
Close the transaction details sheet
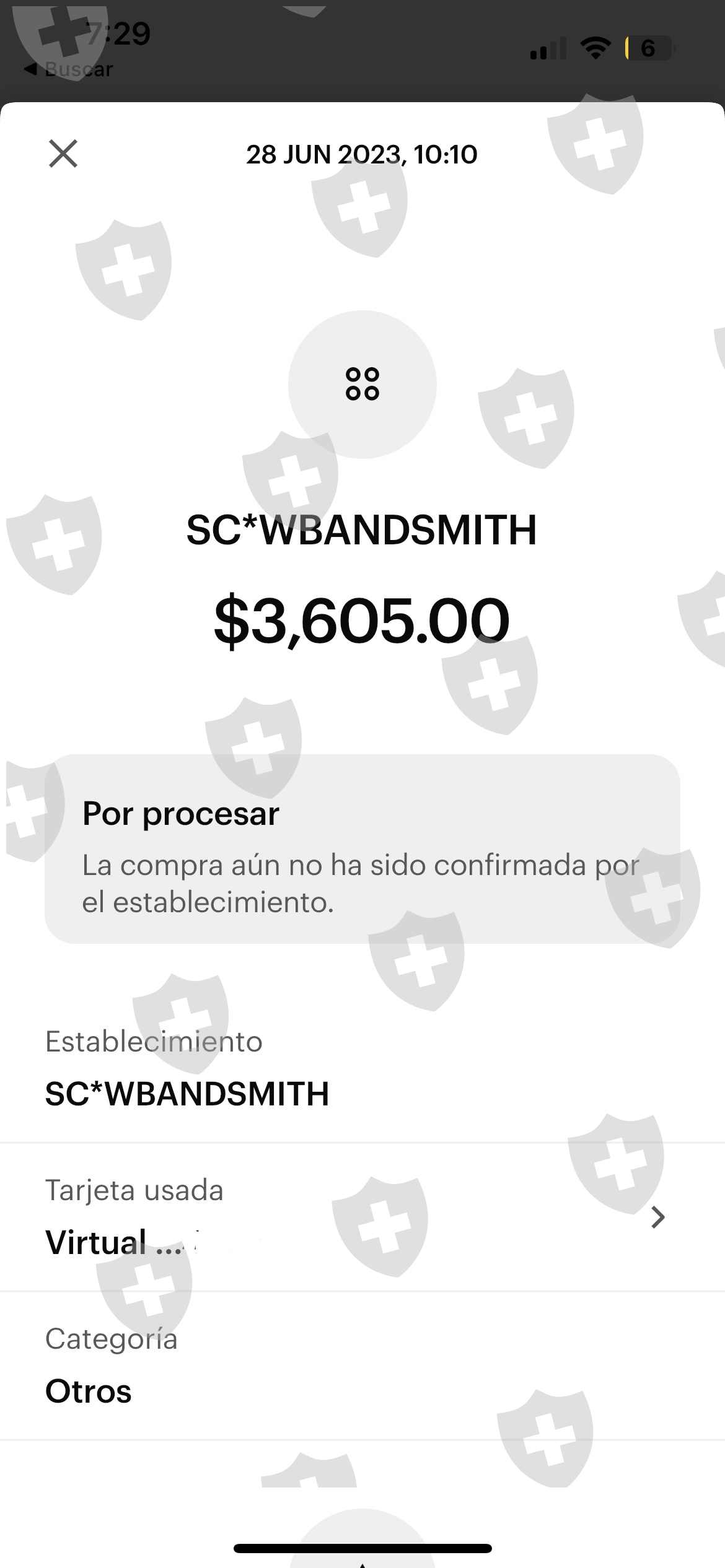[x=63, y=154]
